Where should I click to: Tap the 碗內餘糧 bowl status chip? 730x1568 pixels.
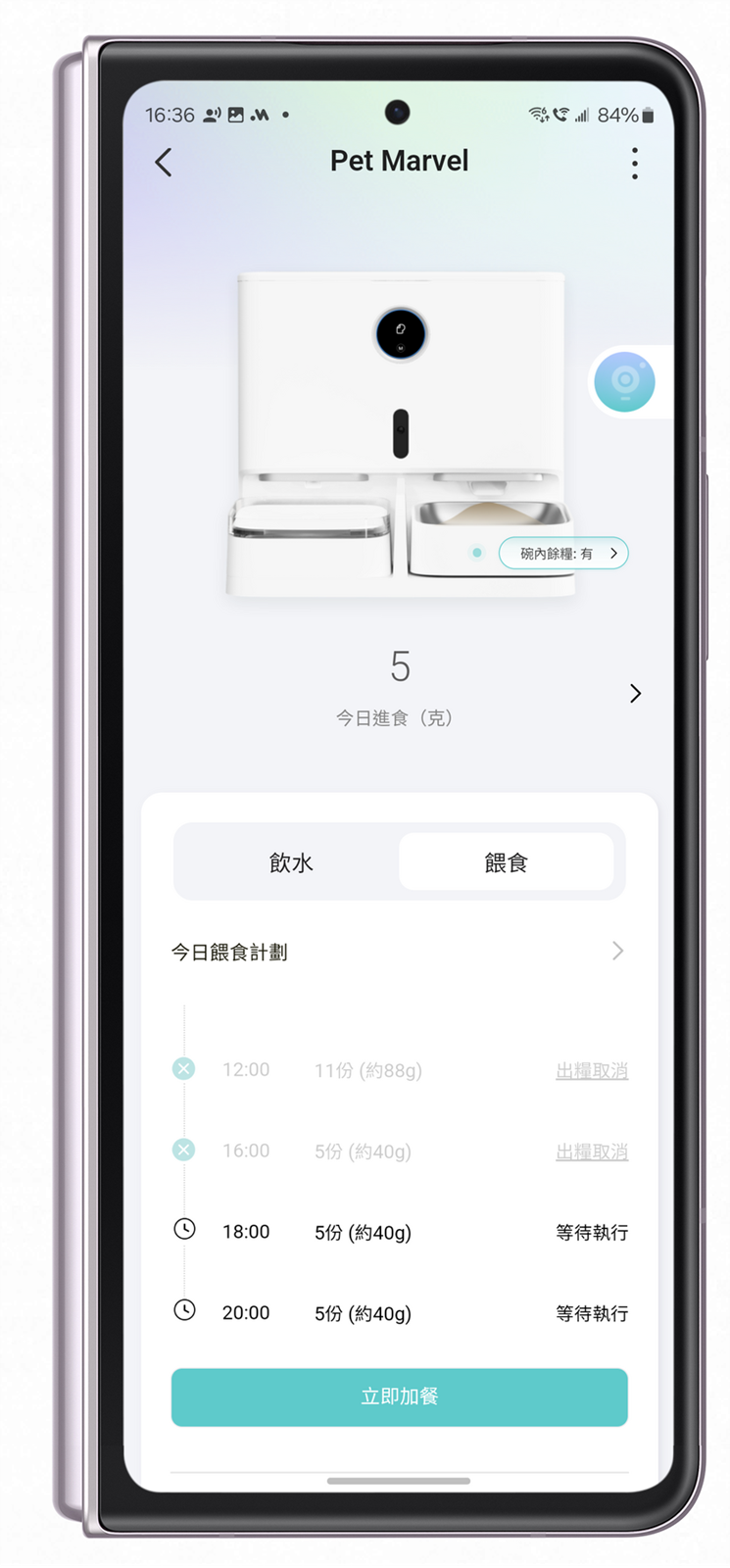563,554
